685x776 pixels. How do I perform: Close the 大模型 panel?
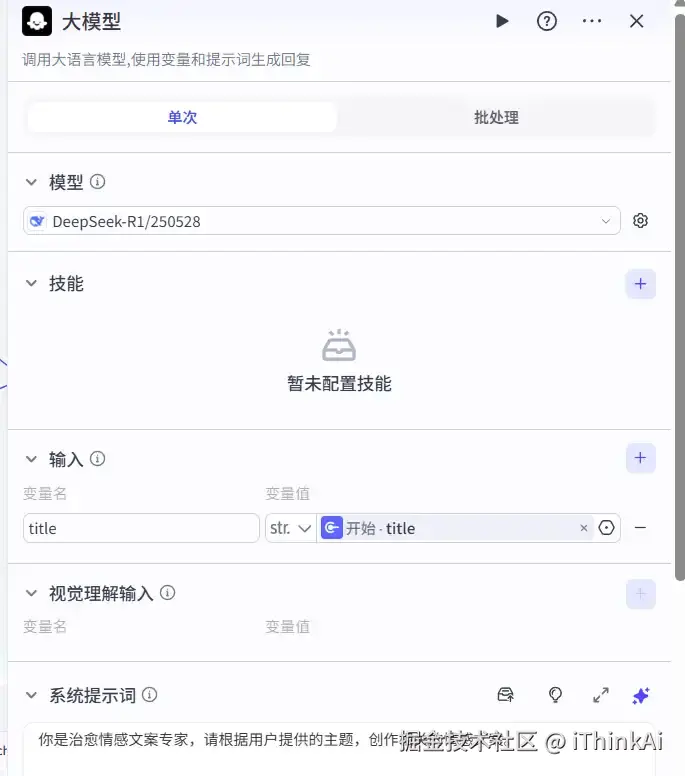click(637, 21)
